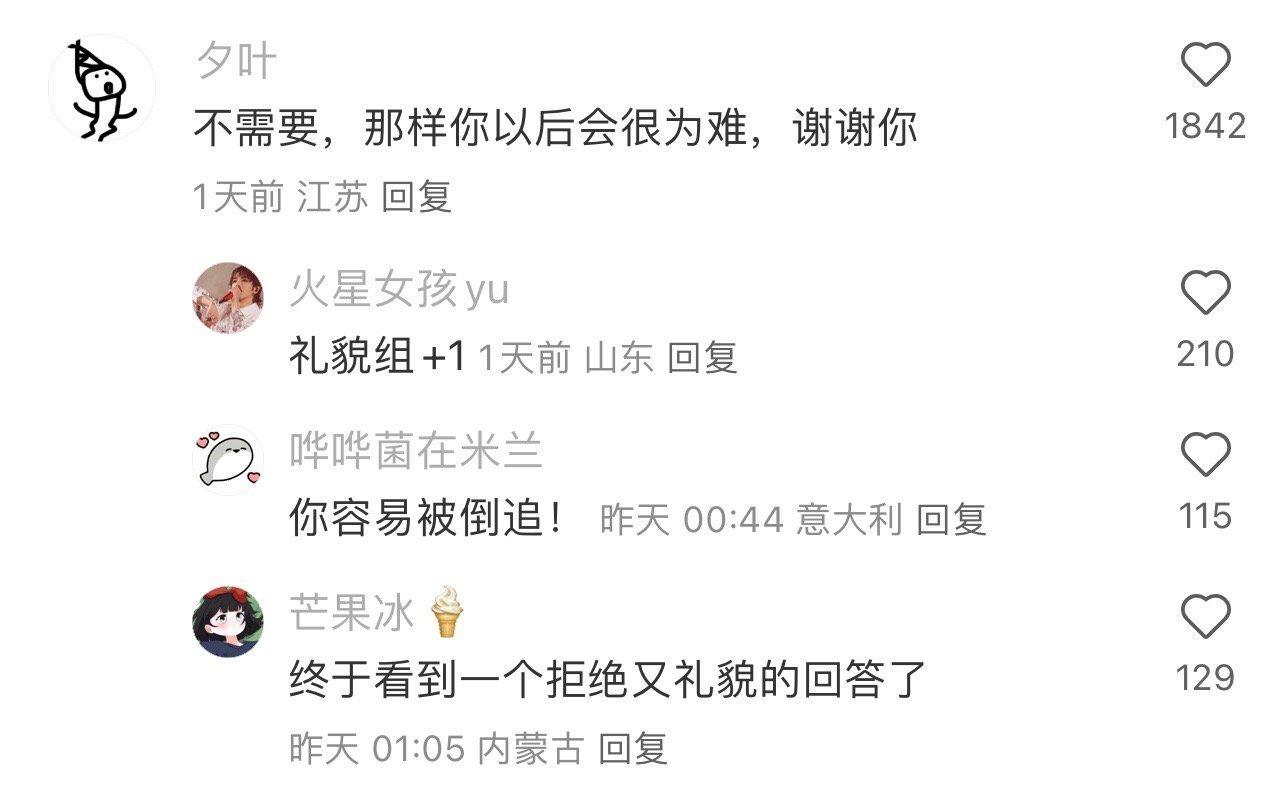Screen dimensions: 1284x790
Task: Open 夕叶's profile avatar
Action: [x=101, y=88]
